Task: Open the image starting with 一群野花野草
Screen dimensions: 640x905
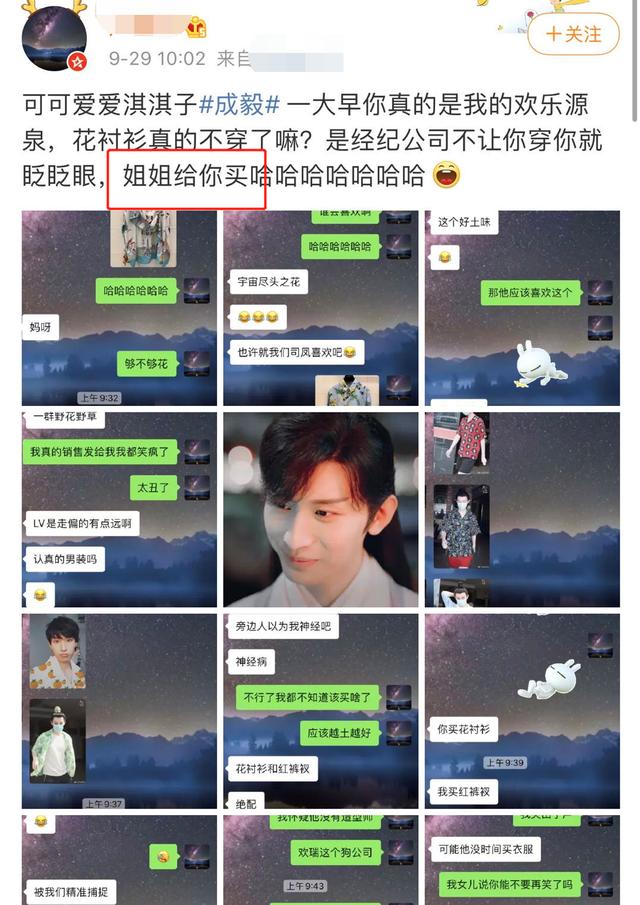Action: (x=119, y=510)
